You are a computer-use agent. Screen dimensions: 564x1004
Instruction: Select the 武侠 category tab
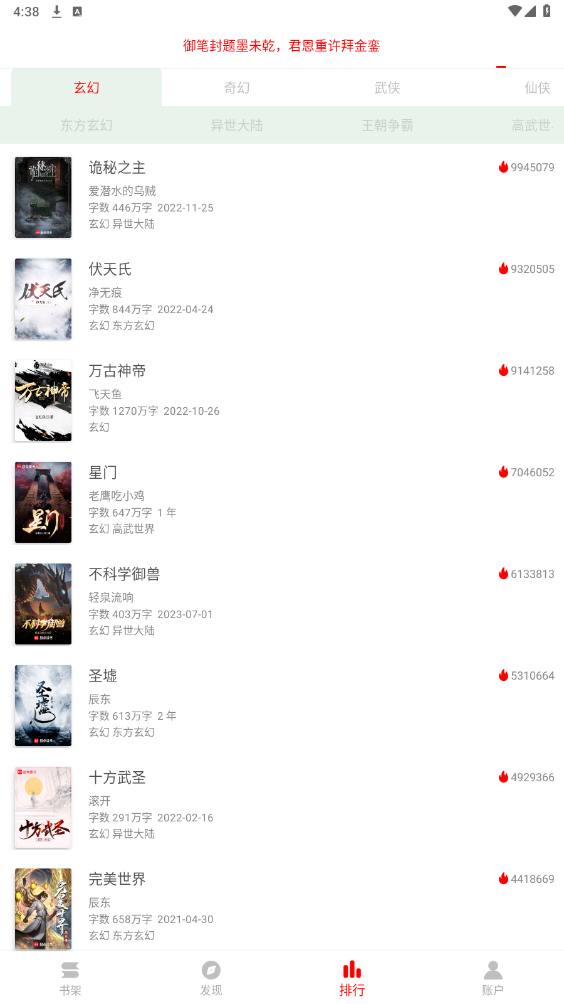point(387,88)
